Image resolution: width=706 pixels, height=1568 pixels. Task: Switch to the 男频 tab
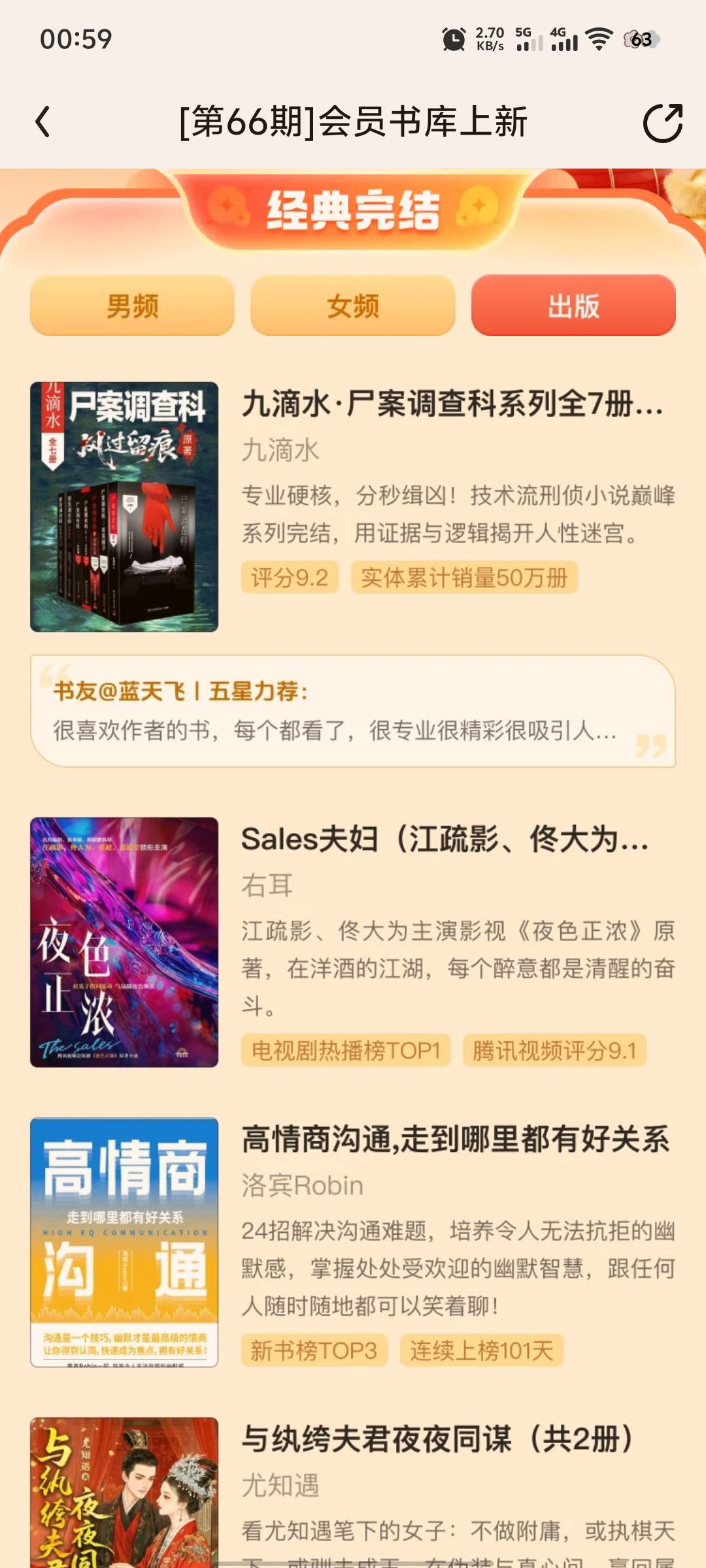coord(132,306)
